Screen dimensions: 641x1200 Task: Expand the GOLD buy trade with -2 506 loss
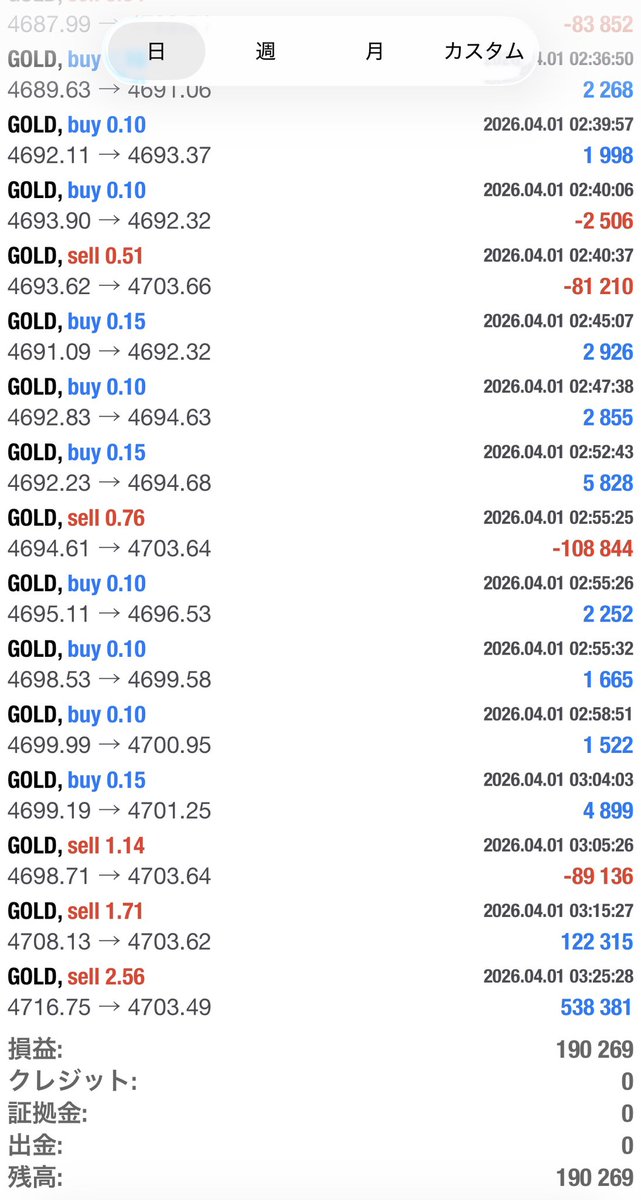coord(320,206)
